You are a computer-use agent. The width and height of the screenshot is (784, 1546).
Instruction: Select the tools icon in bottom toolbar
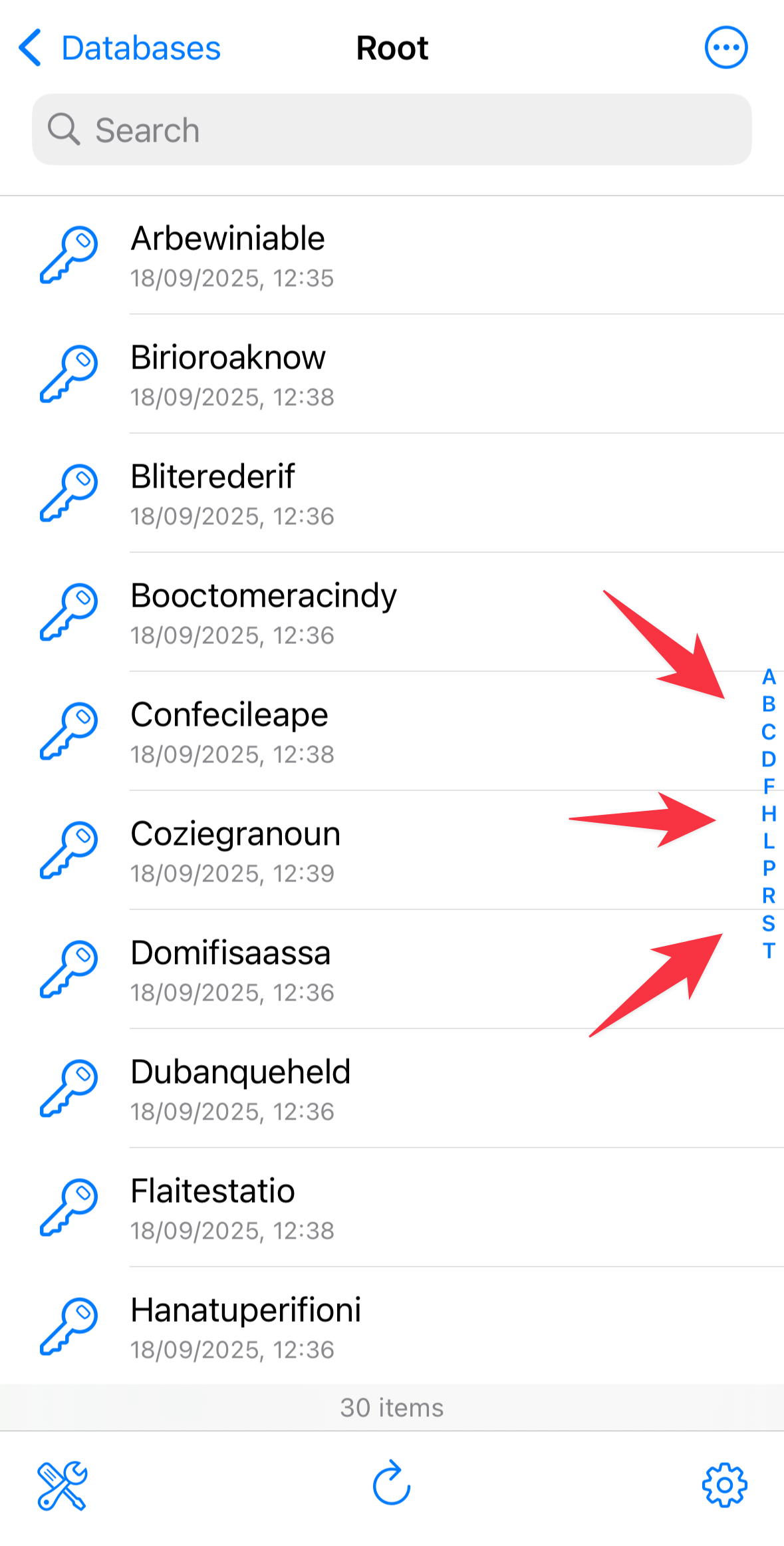(63, 1485)
